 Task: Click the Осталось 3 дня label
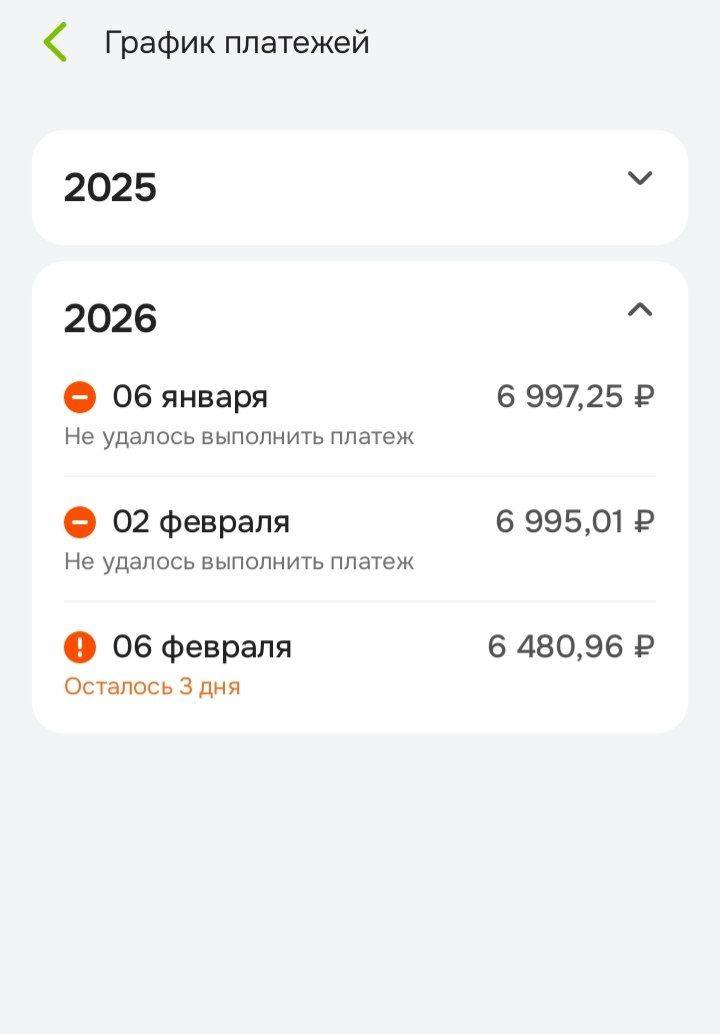click(150, 688)
